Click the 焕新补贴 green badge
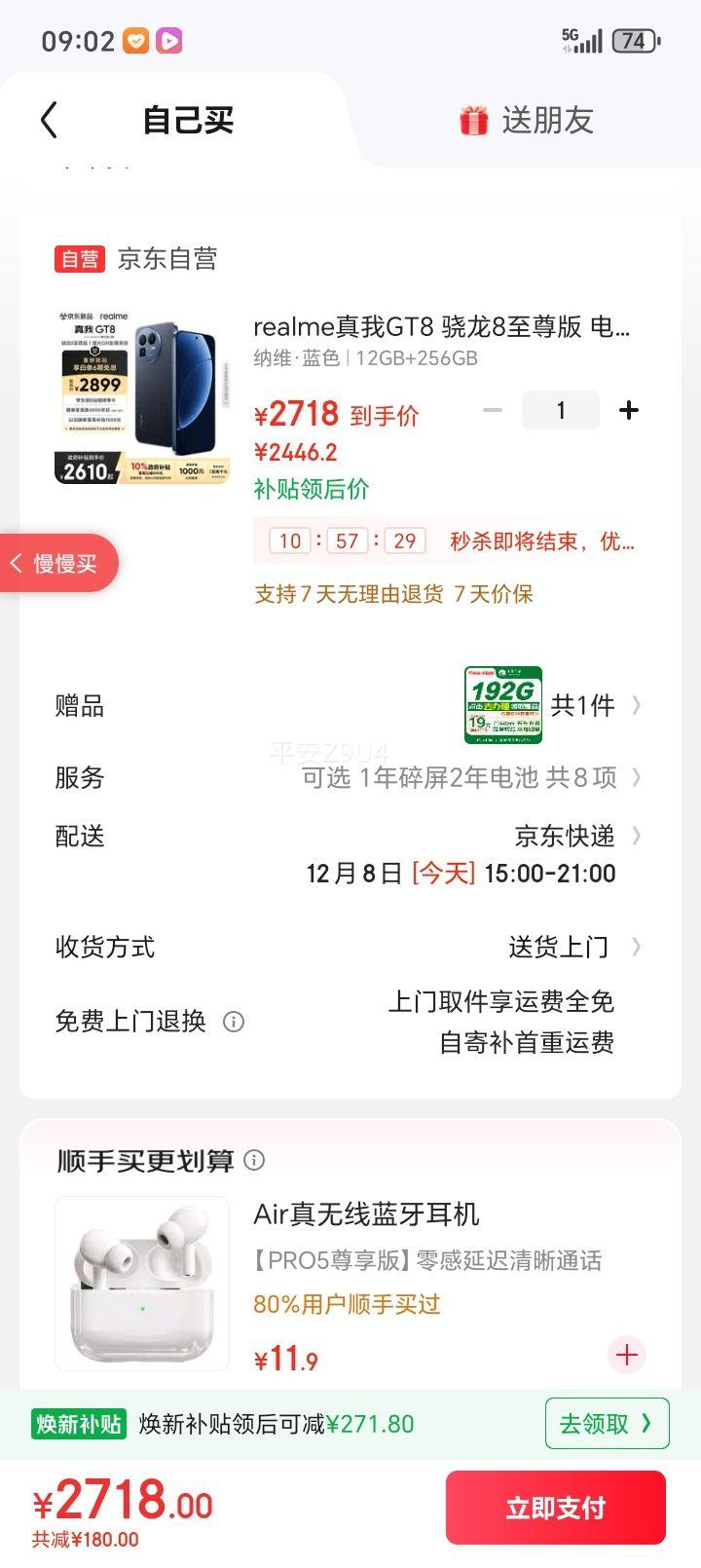This screenshot has width=701, height=1568. (x=78, y=1424)
